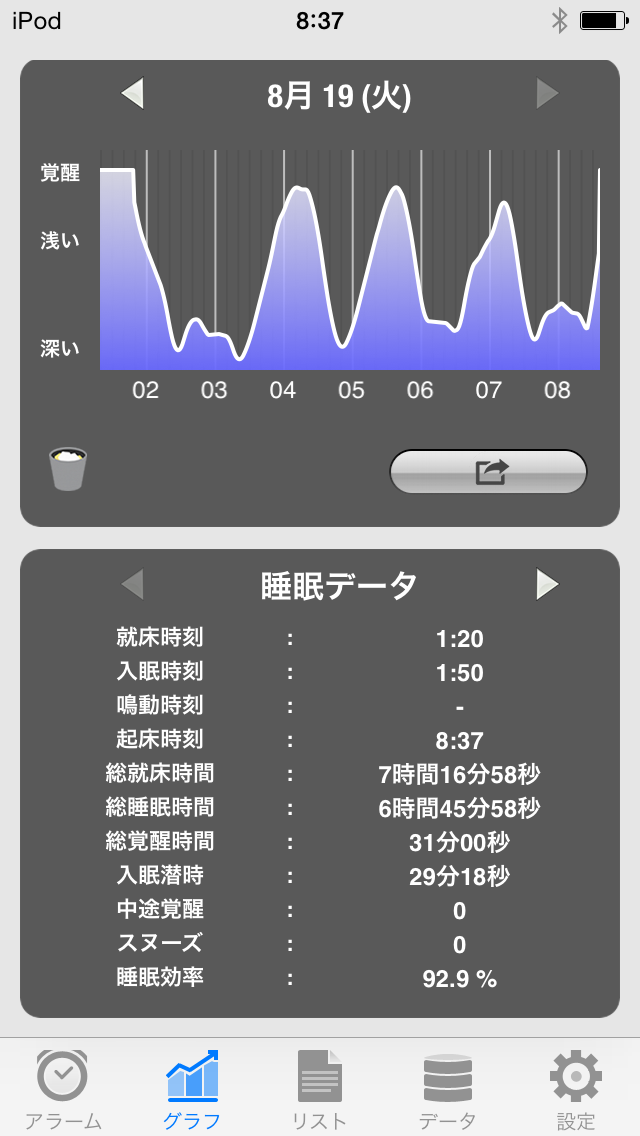Open 設定 settings tab

576,1088
